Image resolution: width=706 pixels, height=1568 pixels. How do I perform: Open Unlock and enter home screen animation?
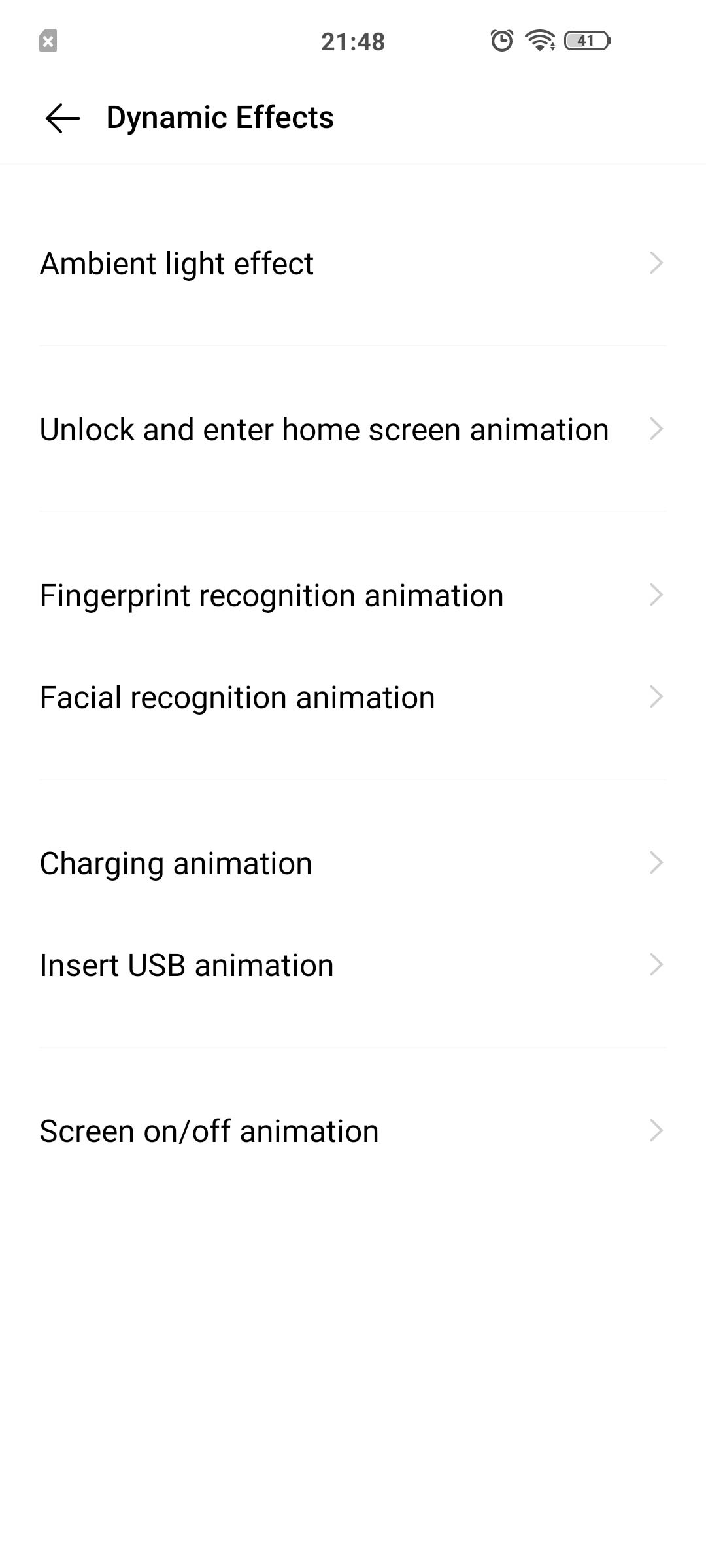tap(353, 429)
